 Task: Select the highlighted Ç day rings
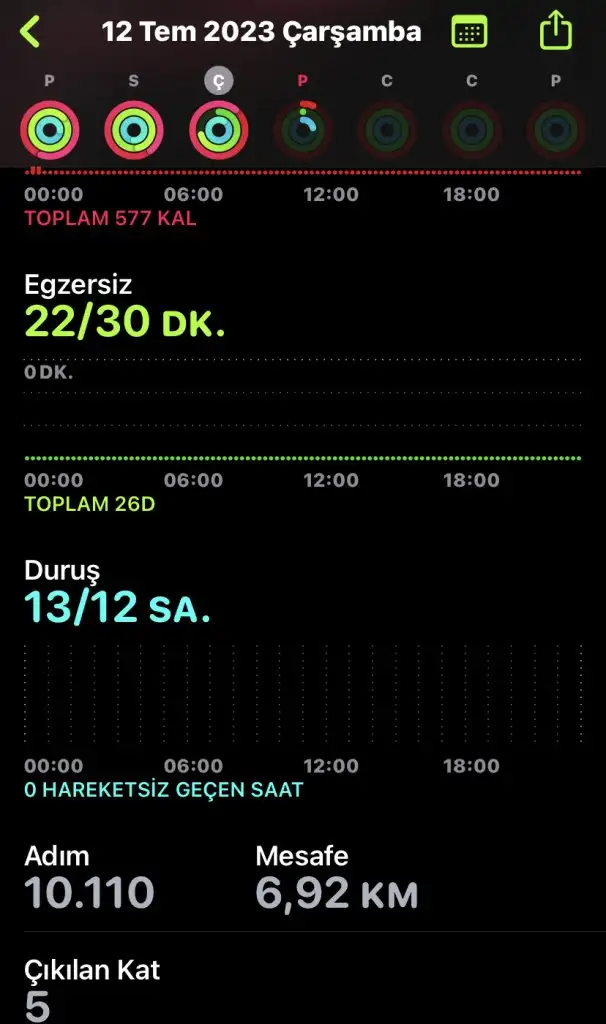pos(219,128)
